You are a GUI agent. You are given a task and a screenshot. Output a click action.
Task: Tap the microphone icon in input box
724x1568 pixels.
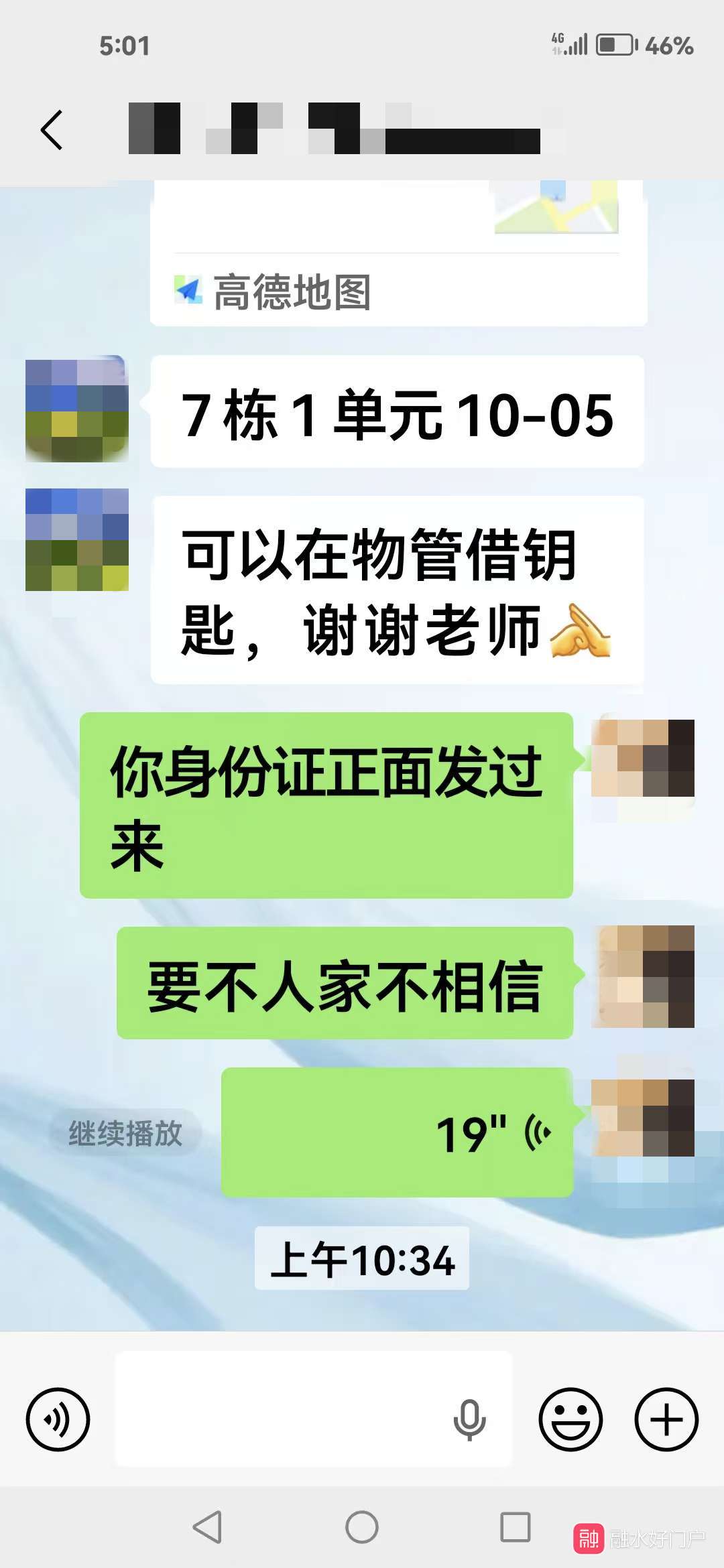pos(469,1419)
